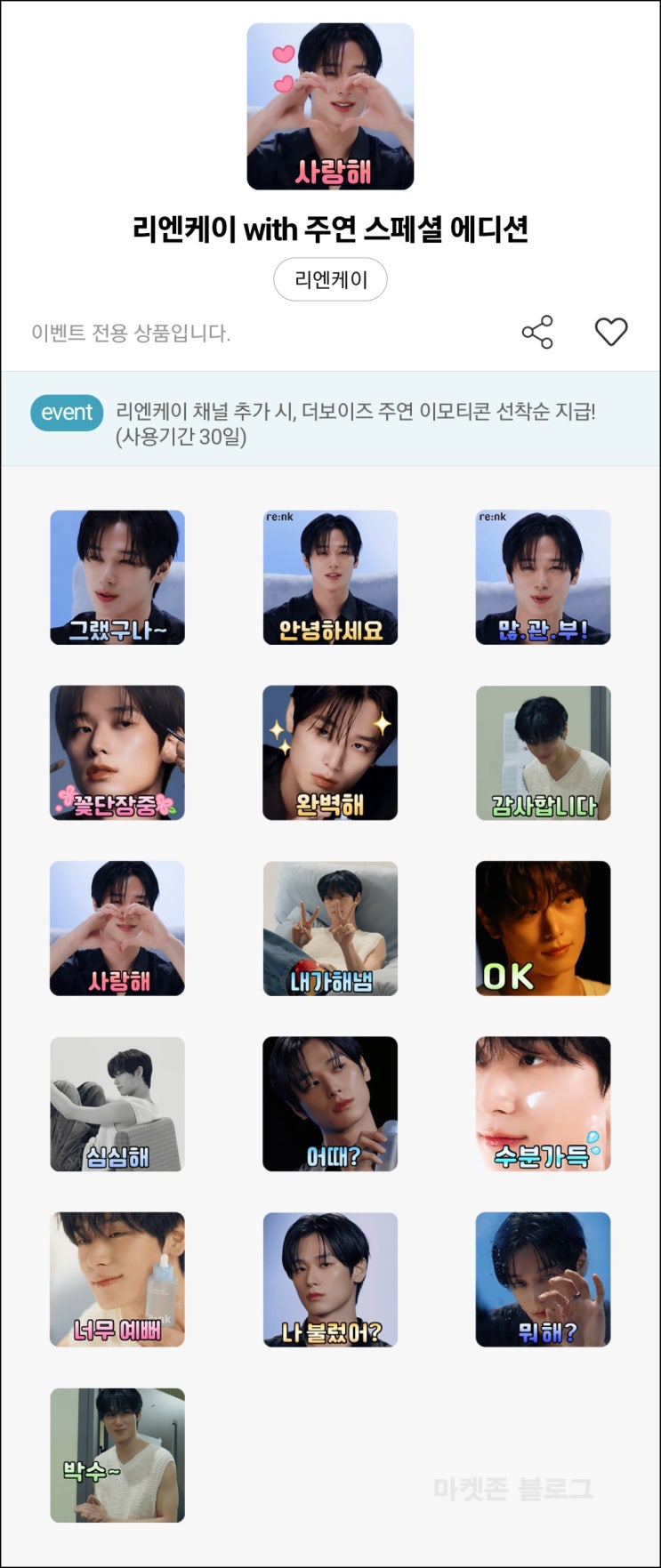This screenshot has height=1568, width=661.
Task: Open the 어때? emoticon
Action: click(330, 1104)
